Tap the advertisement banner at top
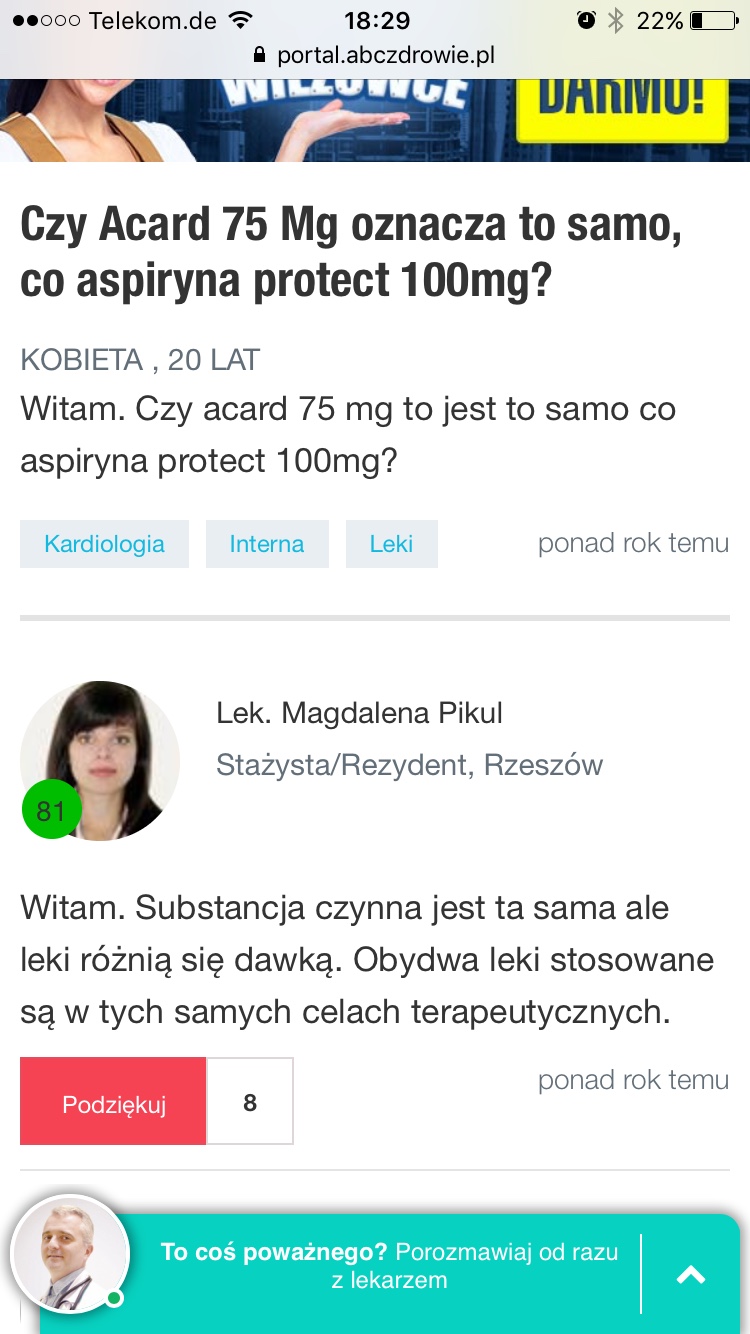 tap(375, 121)
